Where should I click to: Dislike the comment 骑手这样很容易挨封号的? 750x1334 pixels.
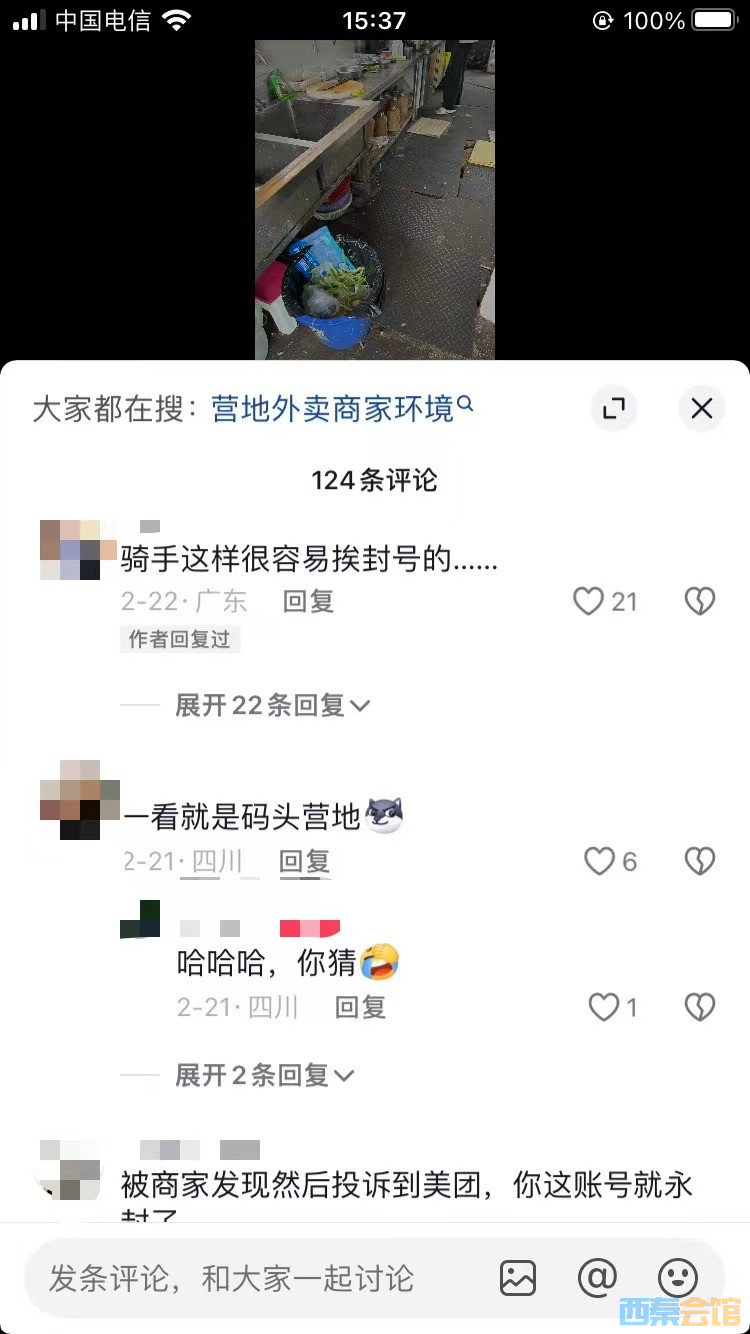click(699, 601)
